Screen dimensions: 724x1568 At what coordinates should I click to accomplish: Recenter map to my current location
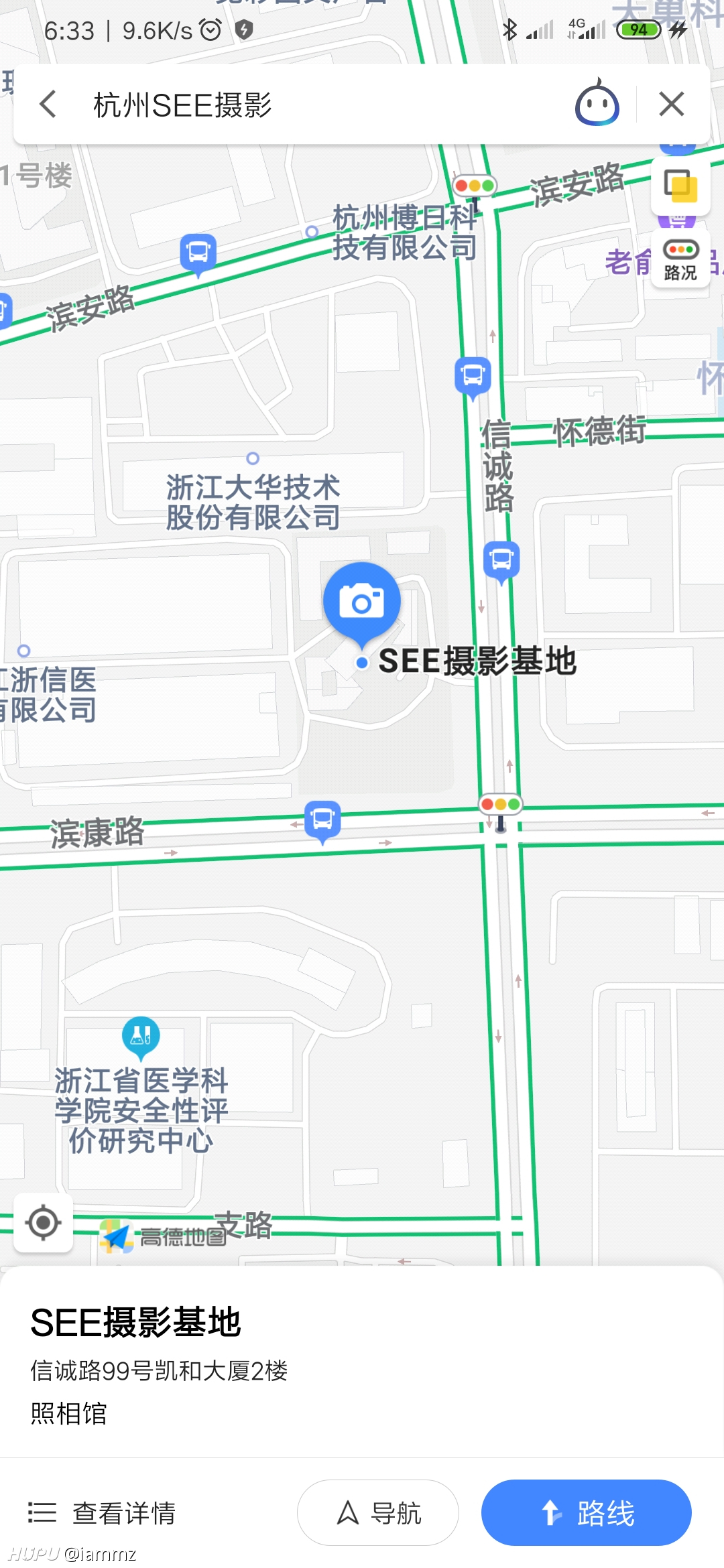[44, 1222]
